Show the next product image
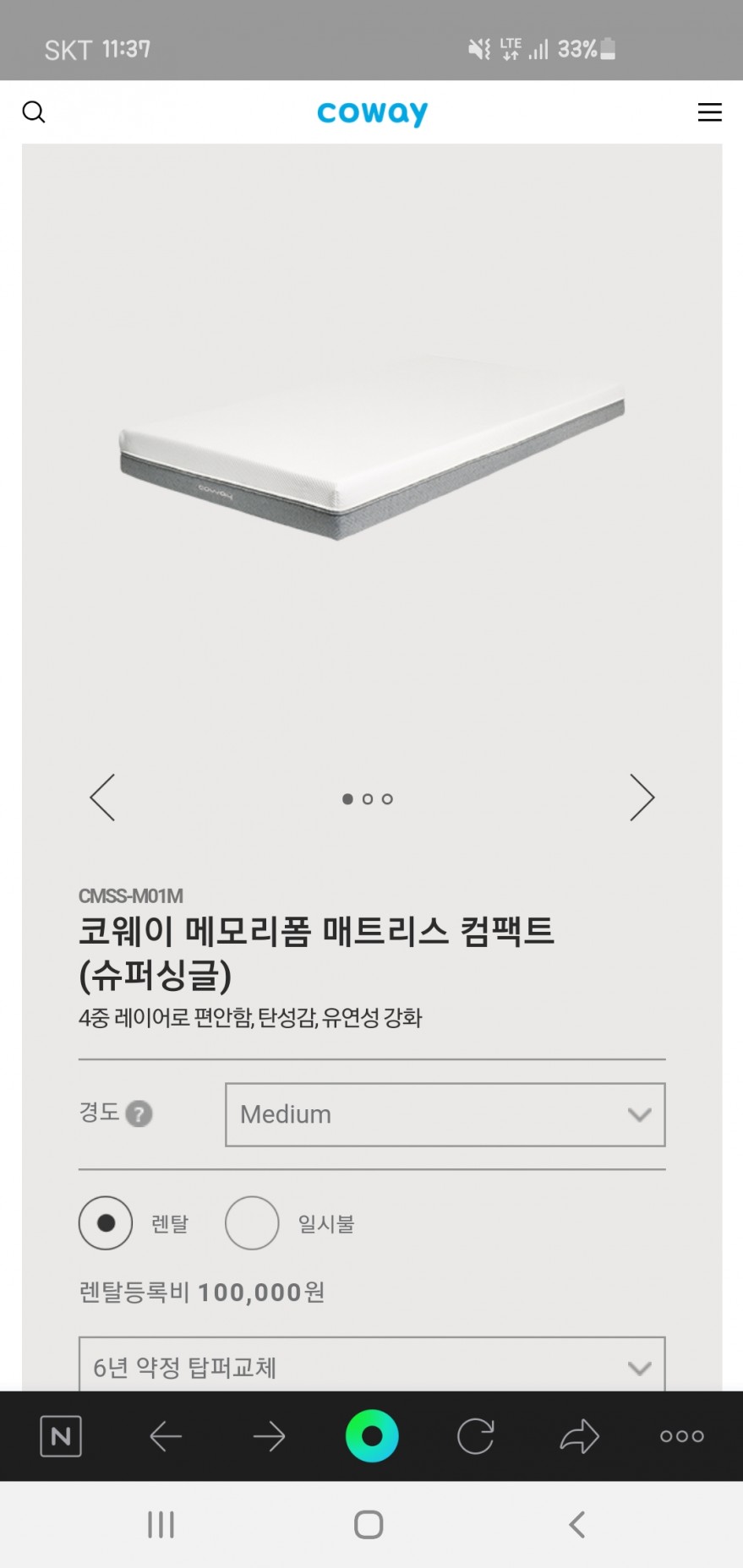The width and height of the screenshot is (743, 1568). tap(642, 798)
